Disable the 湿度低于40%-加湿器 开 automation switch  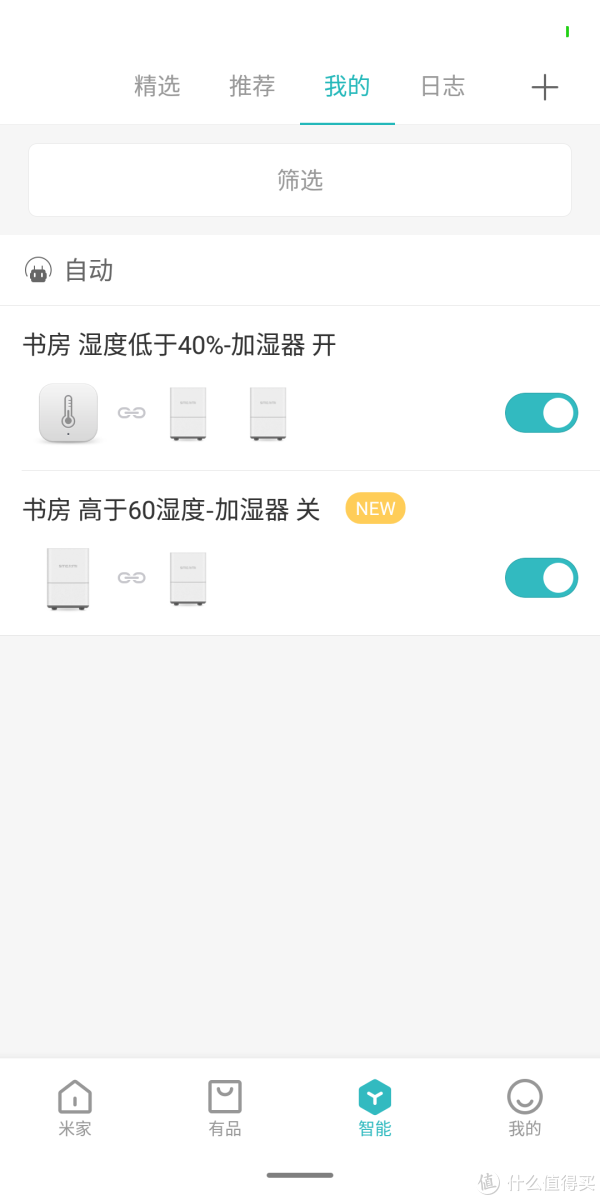[x=541, y=413]
